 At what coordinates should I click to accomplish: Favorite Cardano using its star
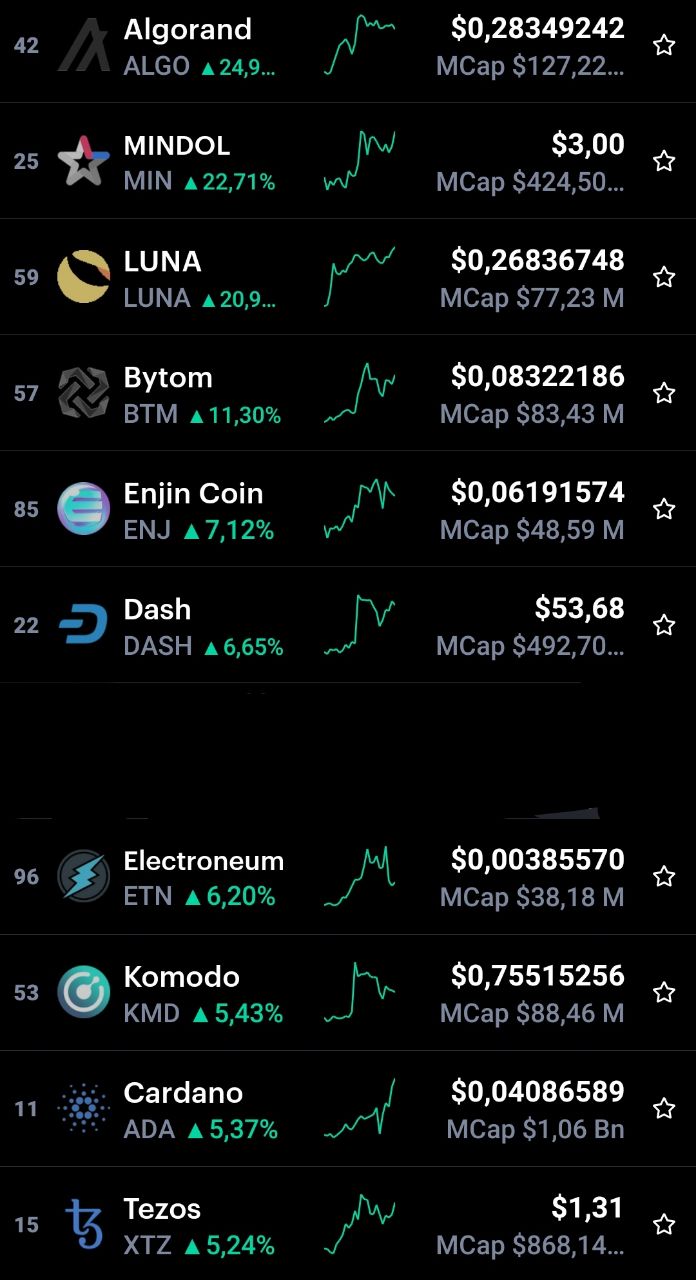click(x=664, y=1109)
